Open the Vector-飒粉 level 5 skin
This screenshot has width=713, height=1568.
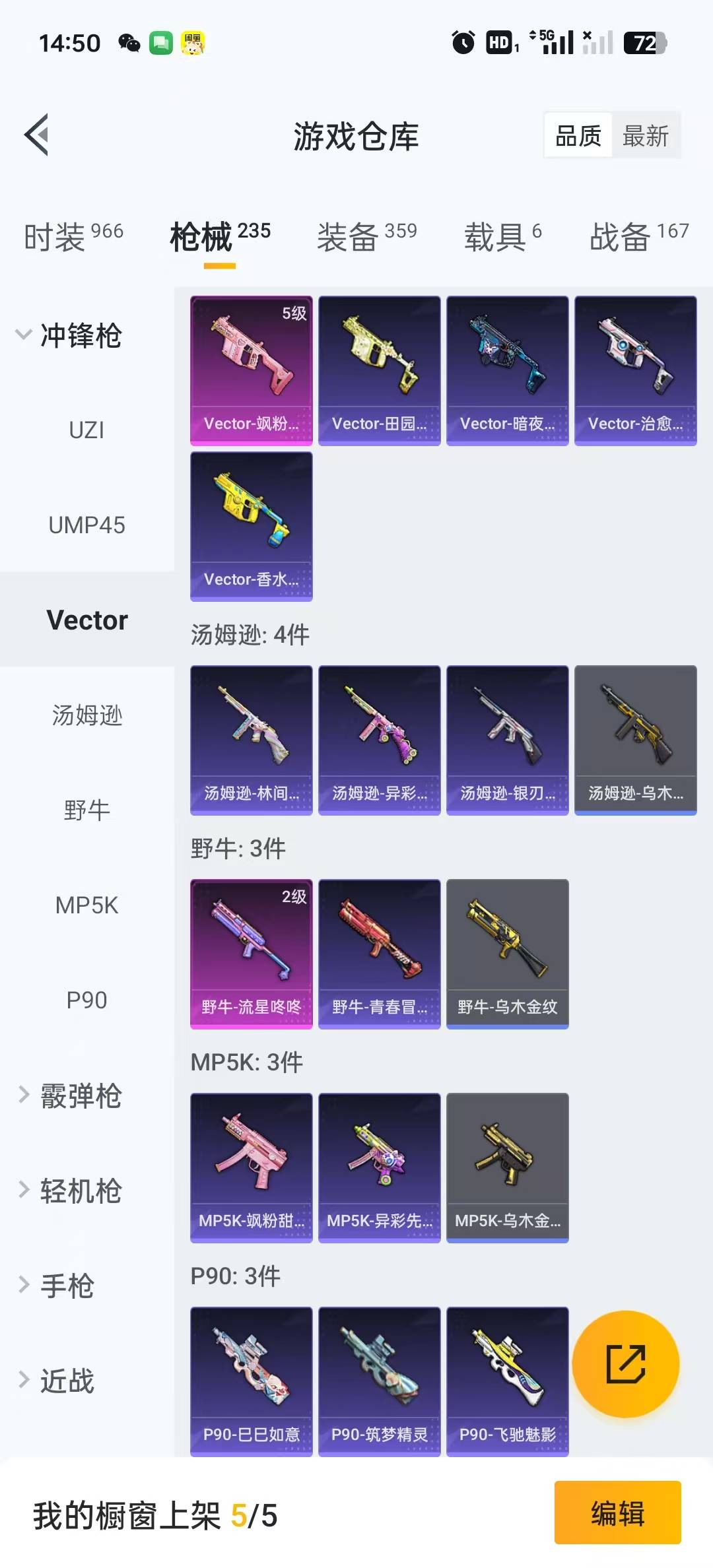(251, 370)
